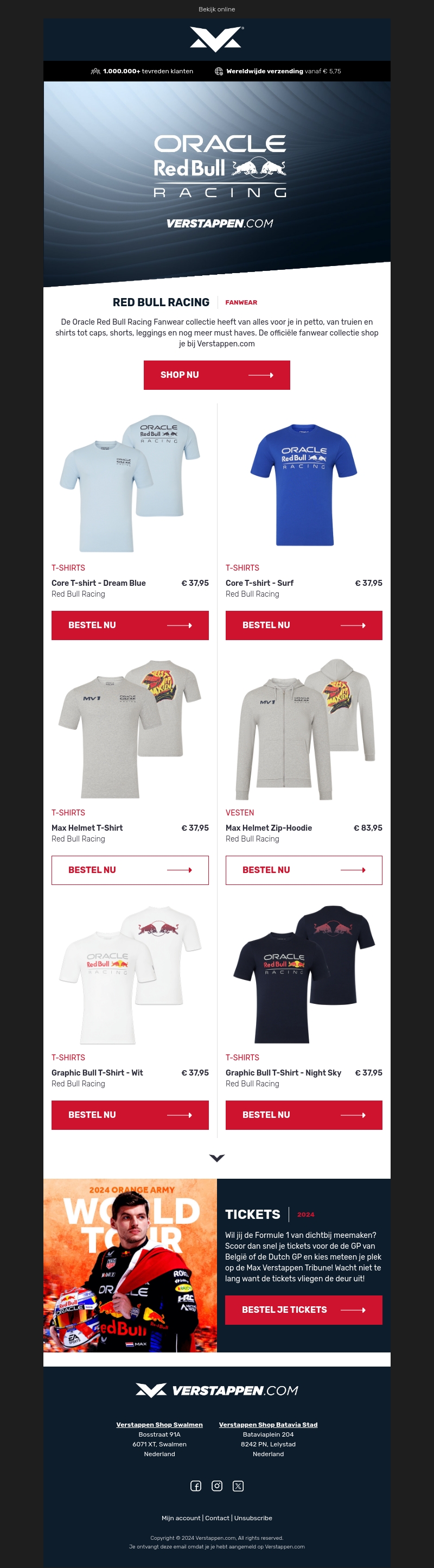Screen dimensions: 434x1568
Task: Tap BESTEL JE TICKETS button
Action: (x=303, y=1310)
